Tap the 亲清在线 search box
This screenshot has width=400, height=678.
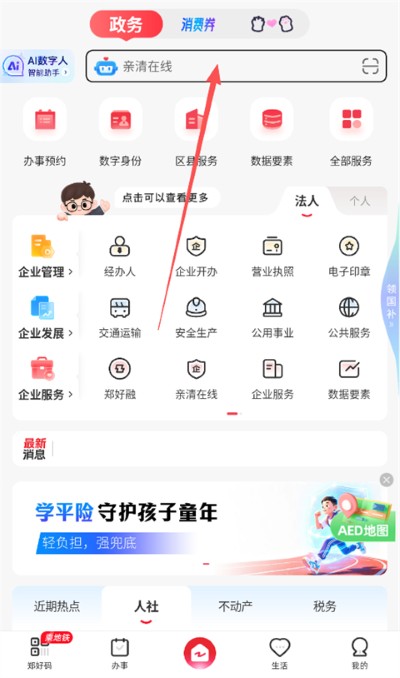(x=236, y=66)
